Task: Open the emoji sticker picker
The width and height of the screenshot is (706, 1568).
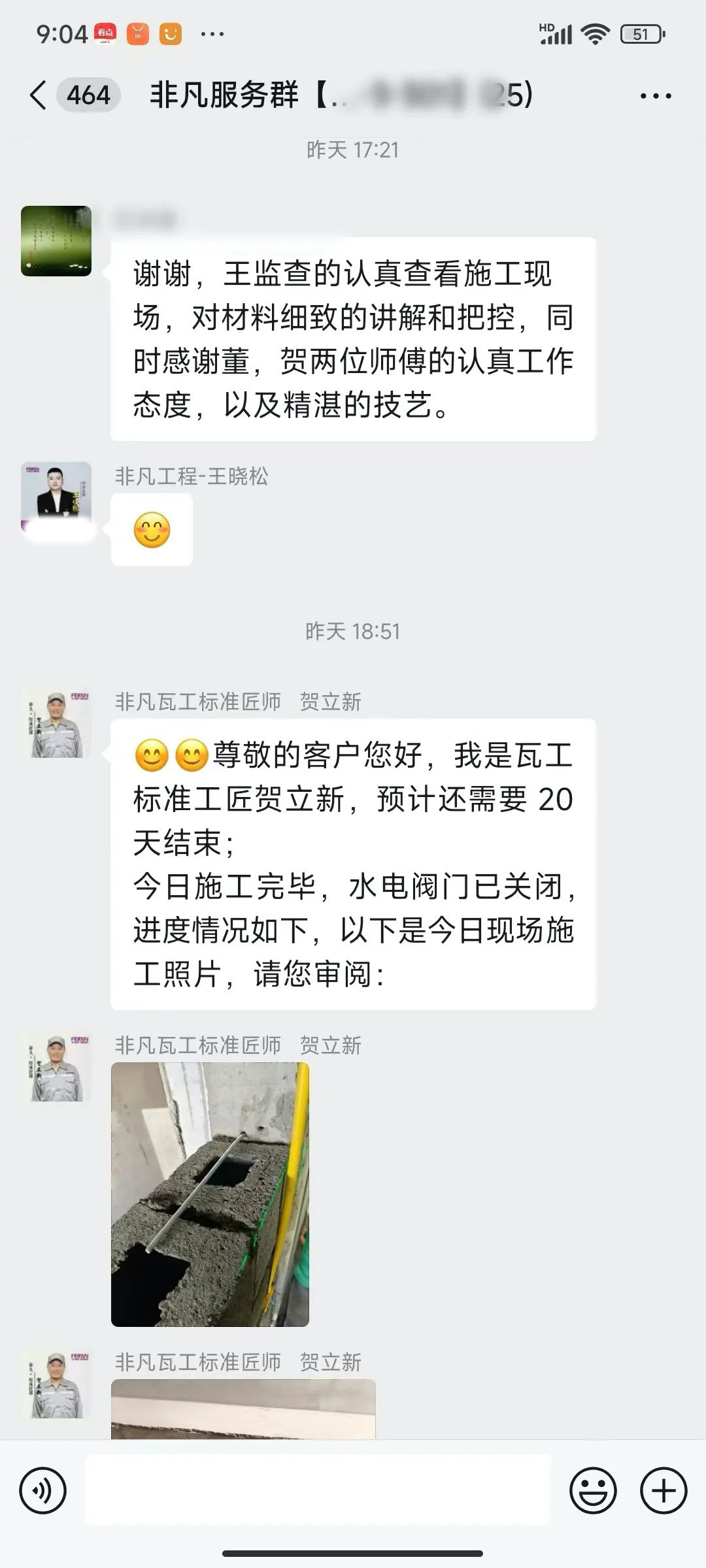Action: pyautogui.click(x=593, y=1491)
